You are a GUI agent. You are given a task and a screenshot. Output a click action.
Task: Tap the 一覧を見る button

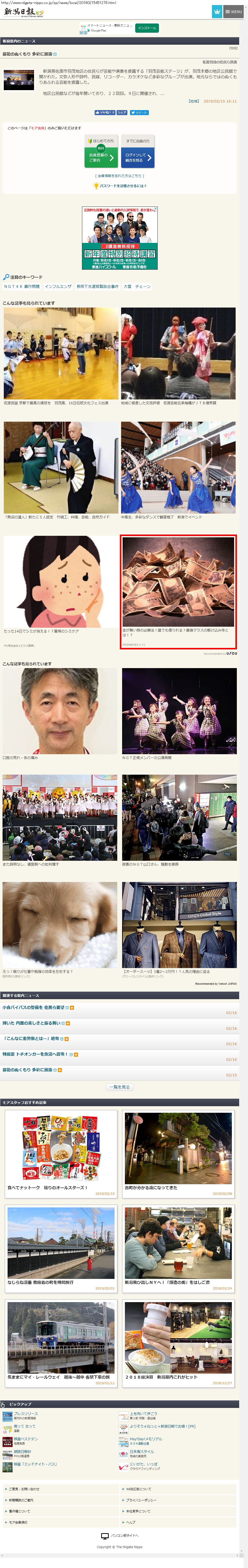120,1087
